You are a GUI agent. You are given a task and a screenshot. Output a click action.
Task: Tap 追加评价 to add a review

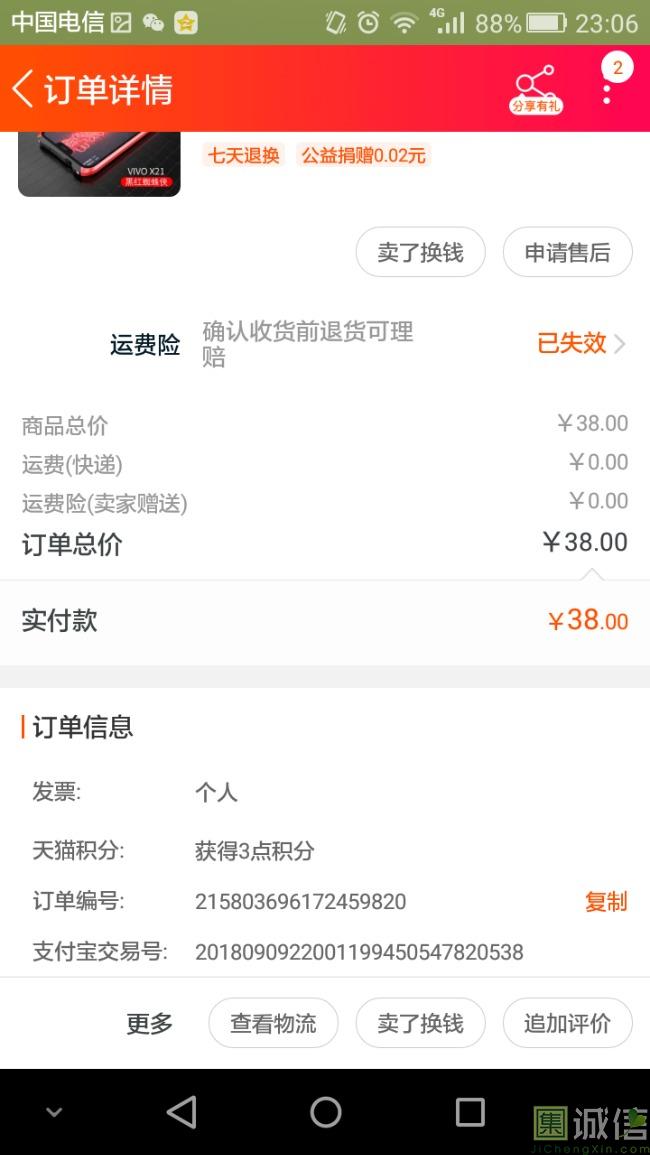point(567,1023)
